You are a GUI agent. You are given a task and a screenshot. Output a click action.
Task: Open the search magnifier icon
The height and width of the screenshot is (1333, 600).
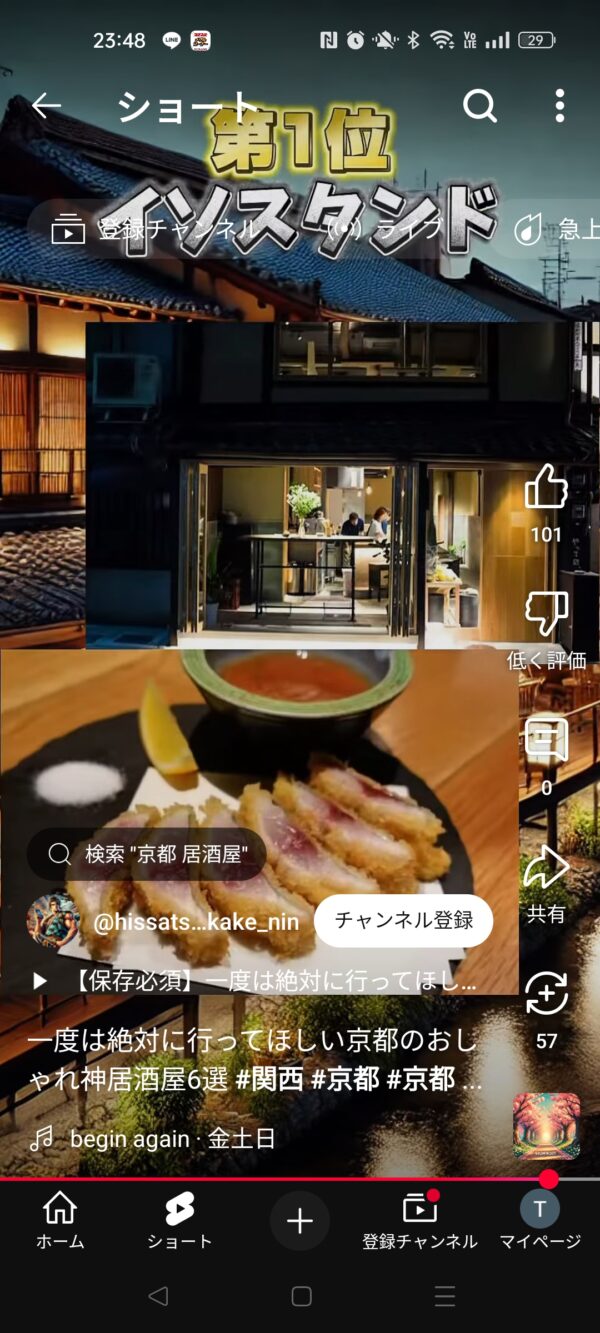pyautogui.click(x=480, y=106)
